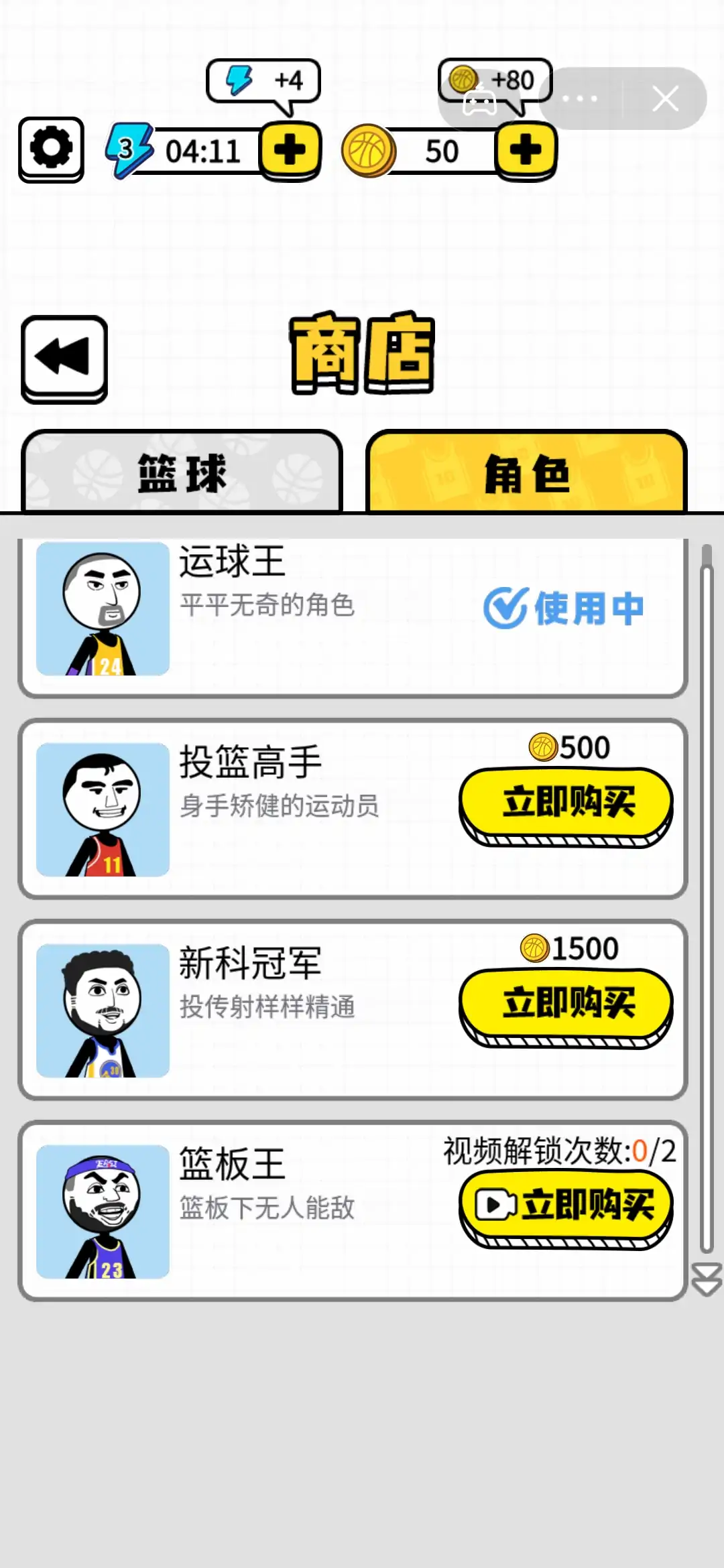The image size is (724, 1568).
Task: Go back using the rewind arrow button
Action: tap(64, 357)
